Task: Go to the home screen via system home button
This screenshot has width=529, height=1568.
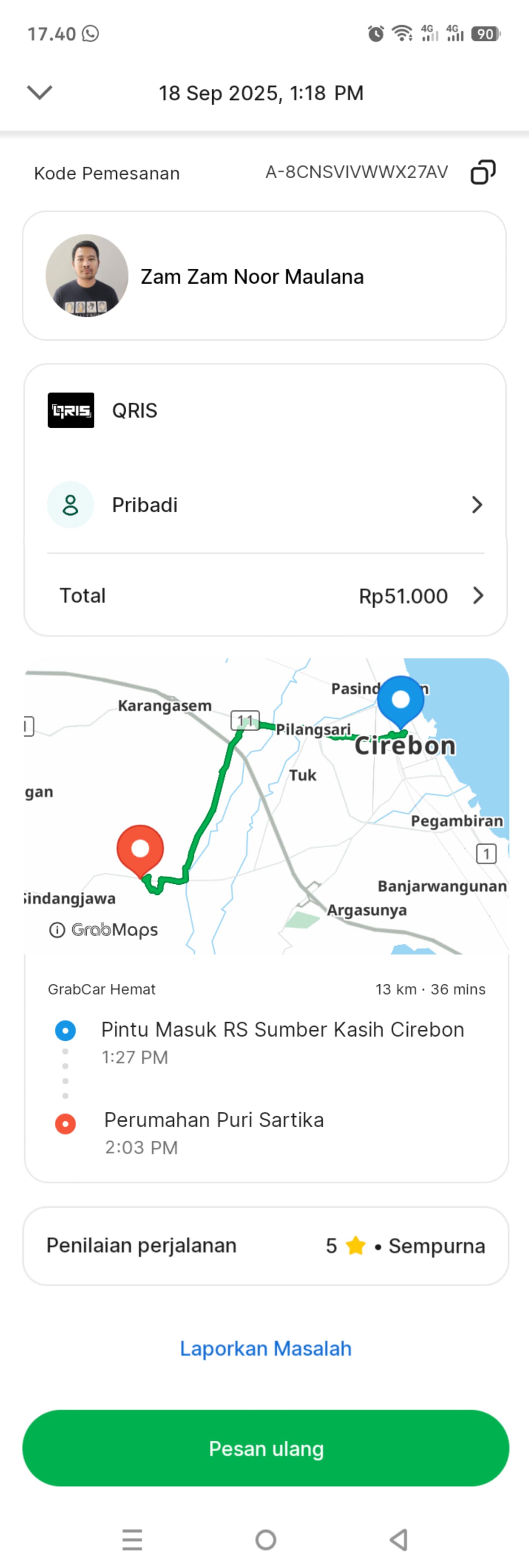Action: [x=265, y=1539]
